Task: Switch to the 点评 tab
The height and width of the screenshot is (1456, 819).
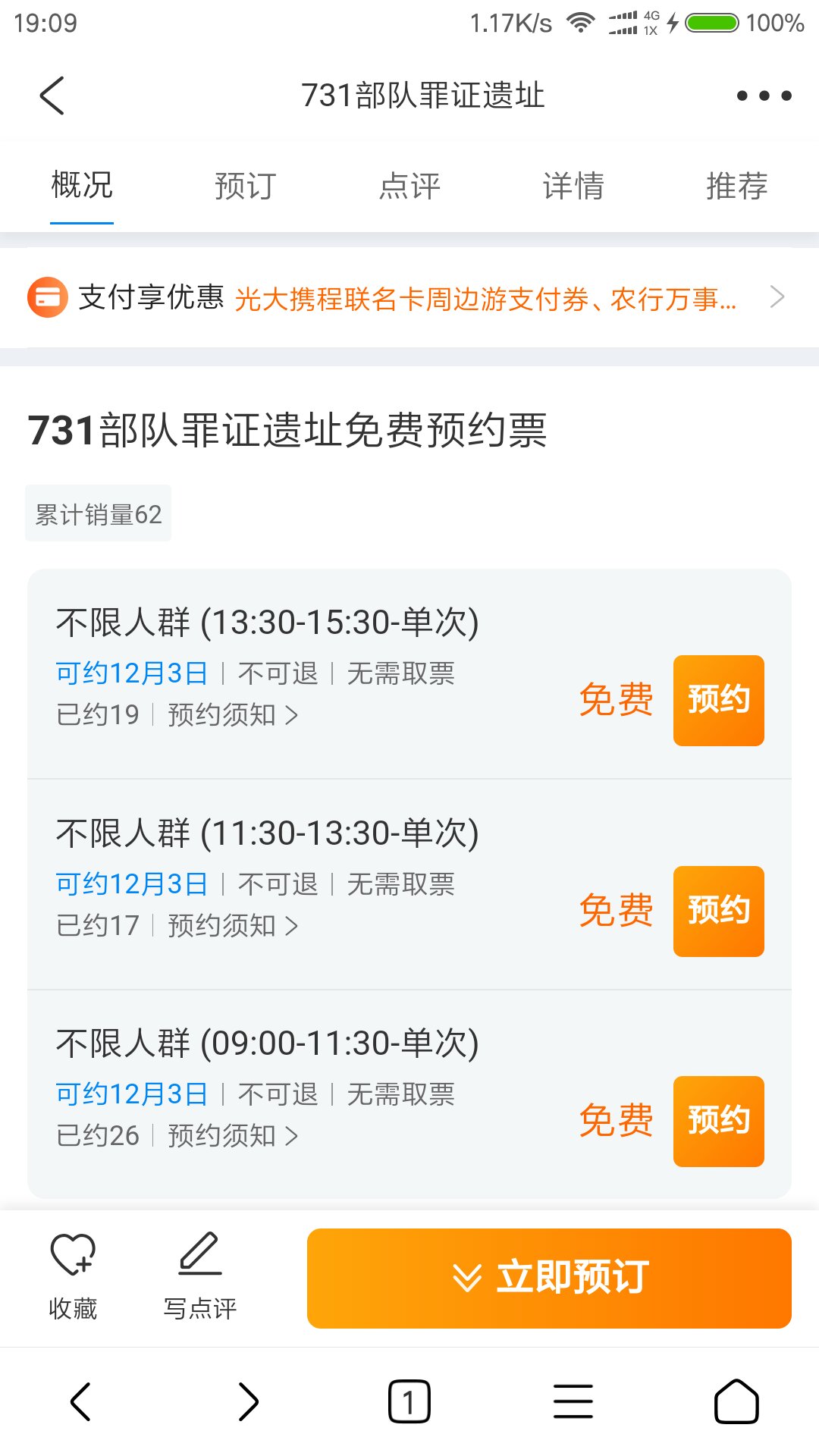Action: click(409, 186)
